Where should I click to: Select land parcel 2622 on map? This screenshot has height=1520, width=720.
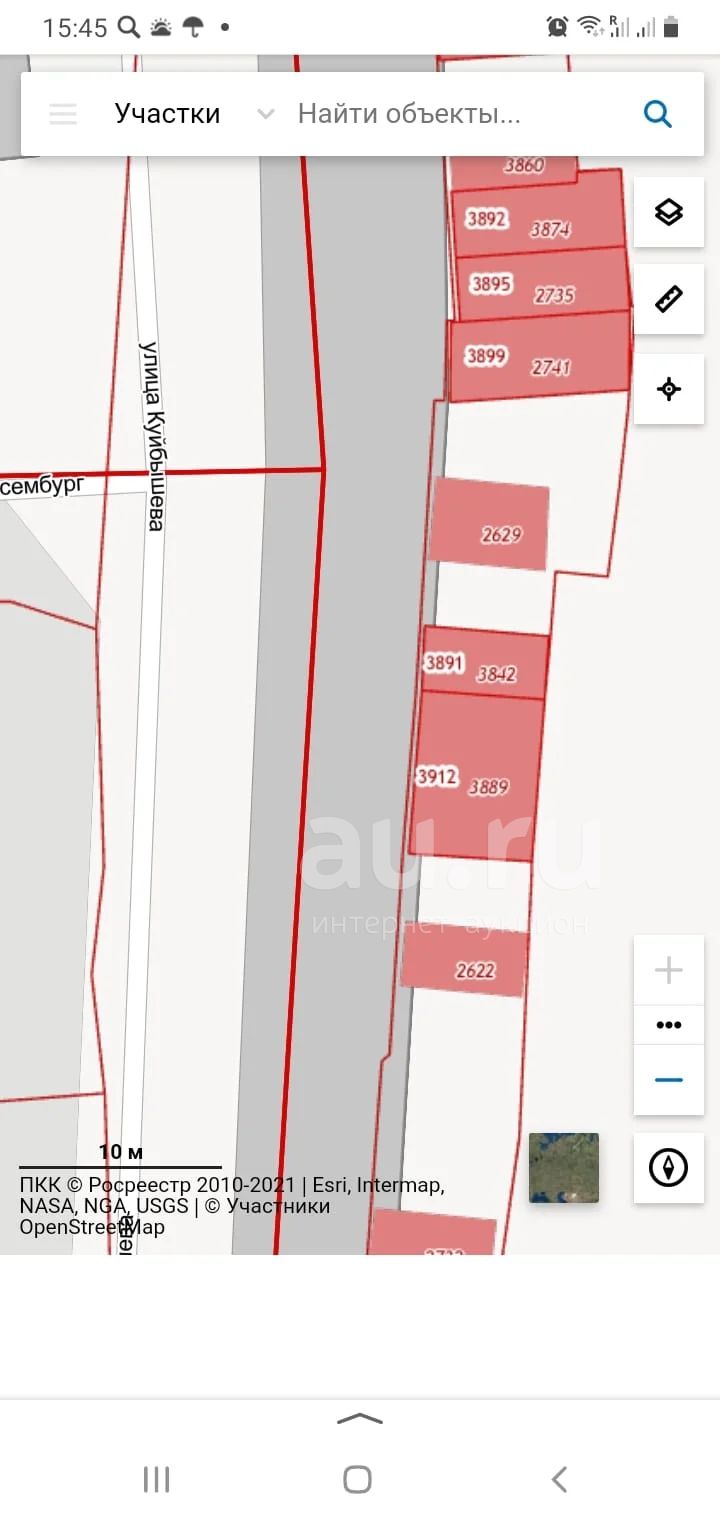[x=465, y=961]
